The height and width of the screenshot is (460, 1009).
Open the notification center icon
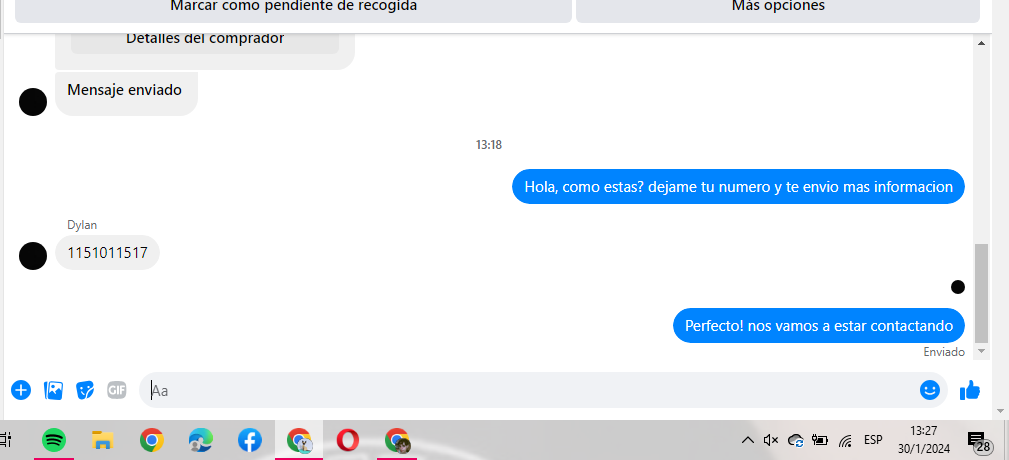pos(977,440)
